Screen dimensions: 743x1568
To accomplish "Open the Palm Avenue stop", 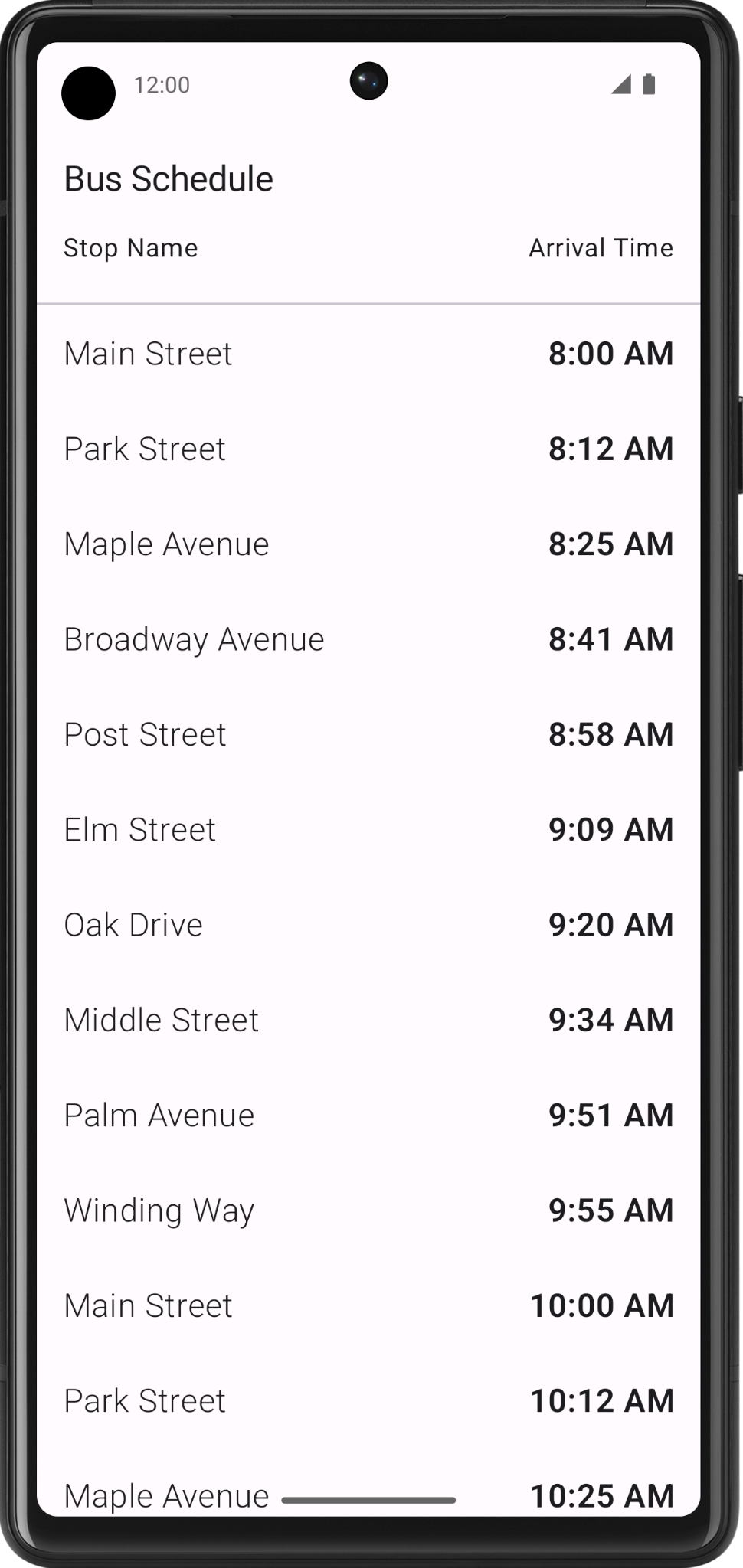I will pyautogui.click(x=368, y=1116).
